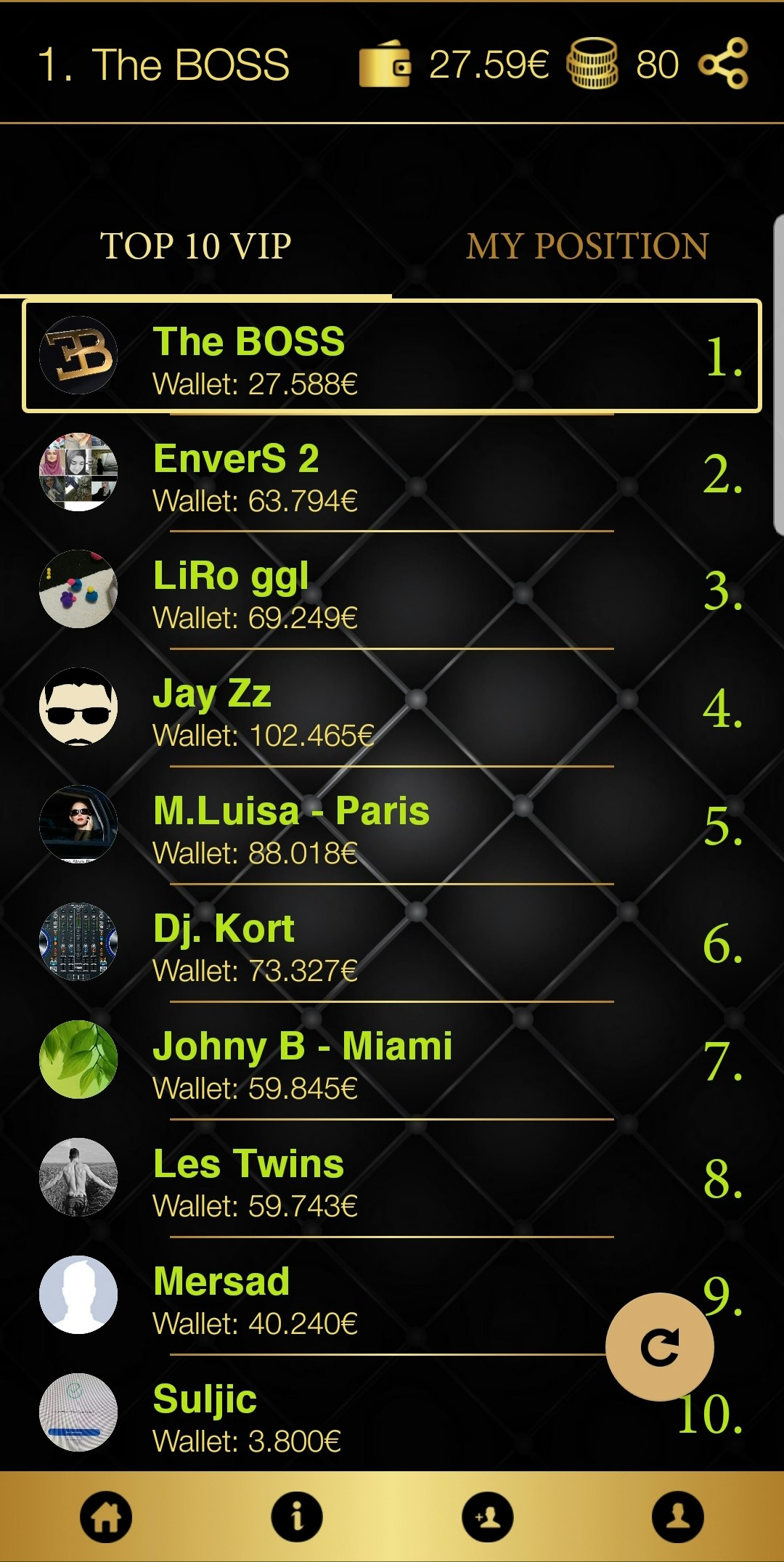Select Les Twins in the ranking
The height and width of the screenshot is (1562, 784).
(x=392, y=1179)
